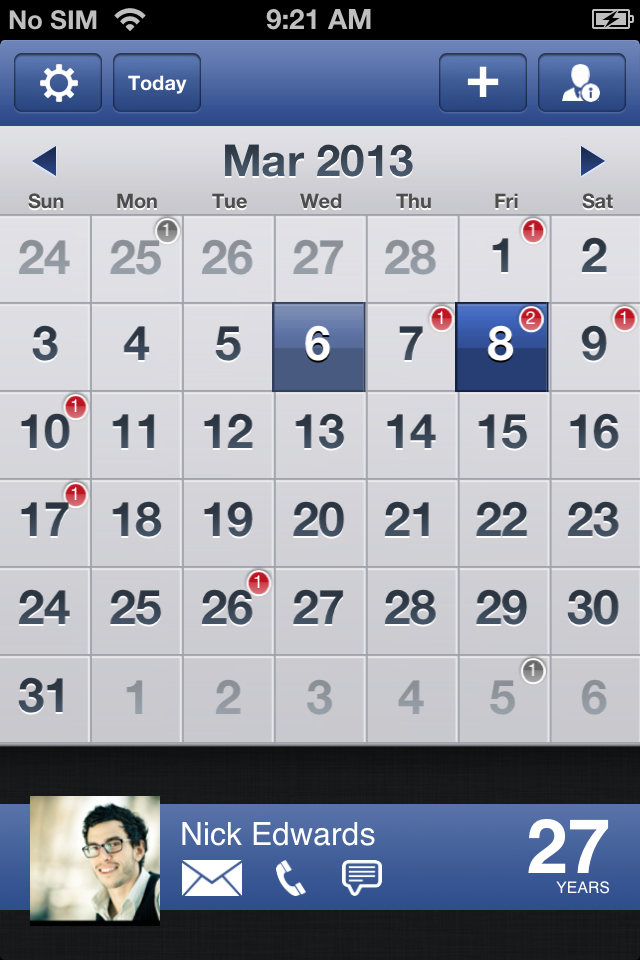Select March 26 on the calendar
The width and height of the screenshot is (640, 960).
tap(228, 610)
